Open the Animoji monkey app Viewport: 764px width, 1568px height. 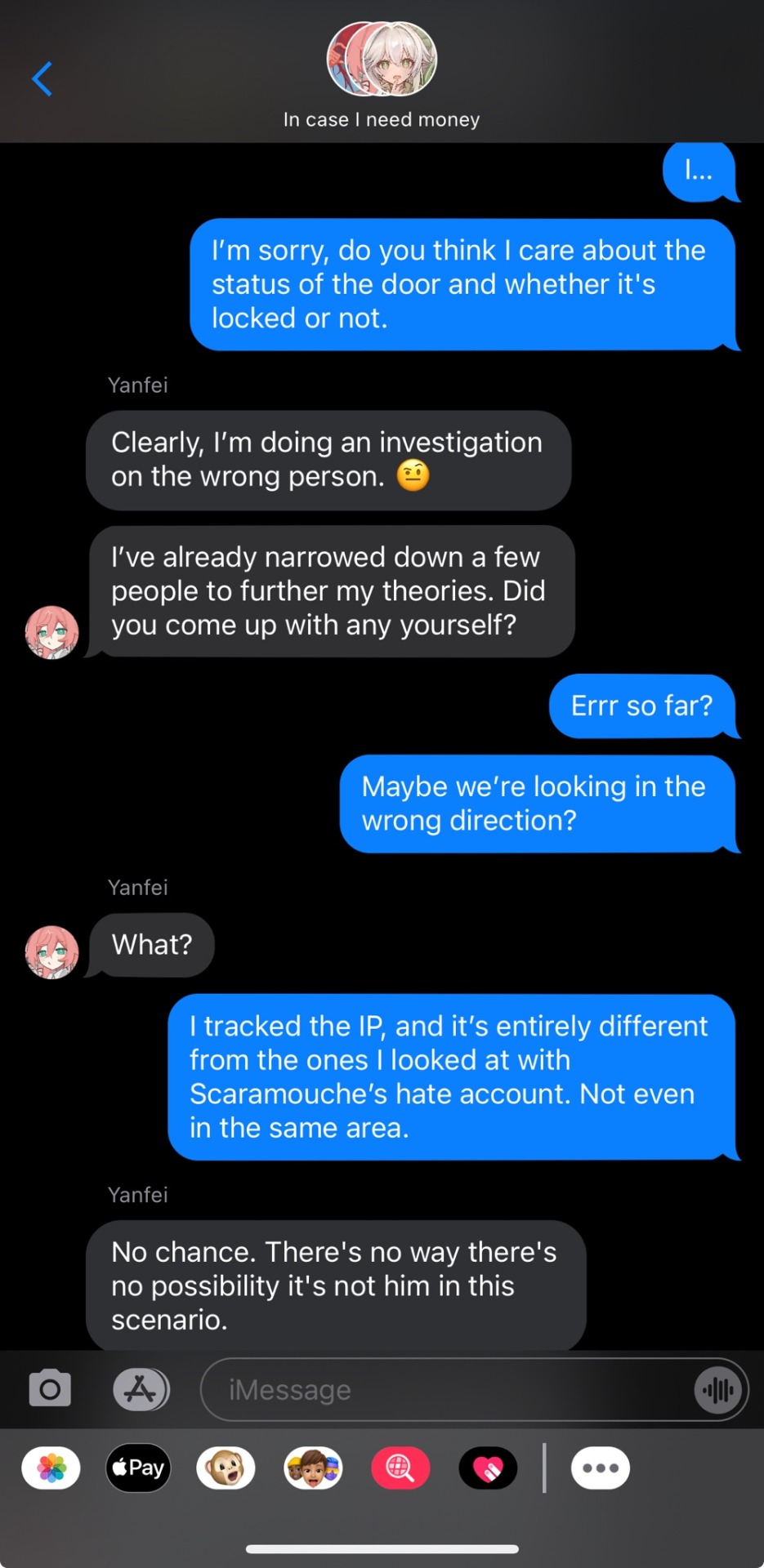pyautogui.click(x=226, y=1468)
